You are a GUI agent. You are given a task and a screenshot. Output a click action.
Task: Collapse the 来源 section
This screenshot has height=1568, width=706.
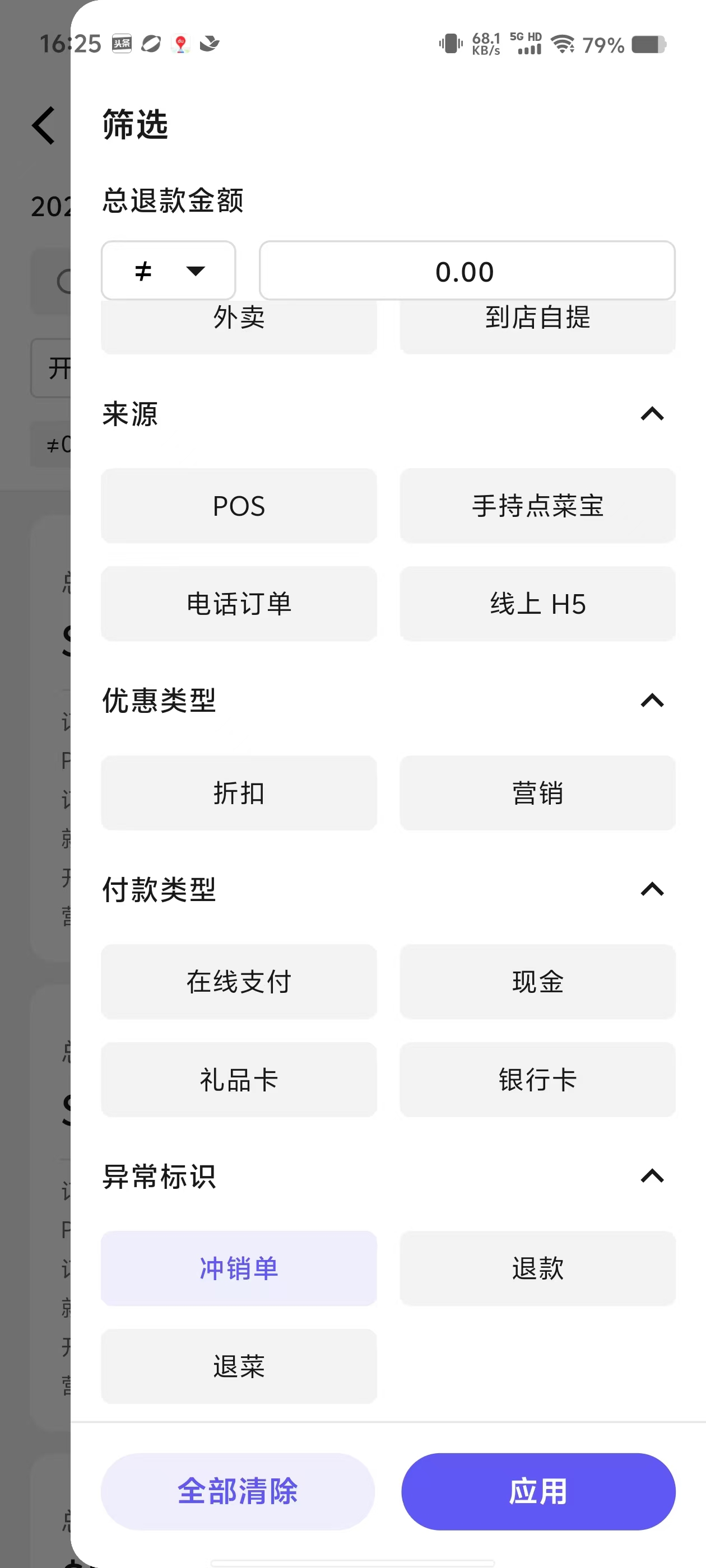(652, 414)
